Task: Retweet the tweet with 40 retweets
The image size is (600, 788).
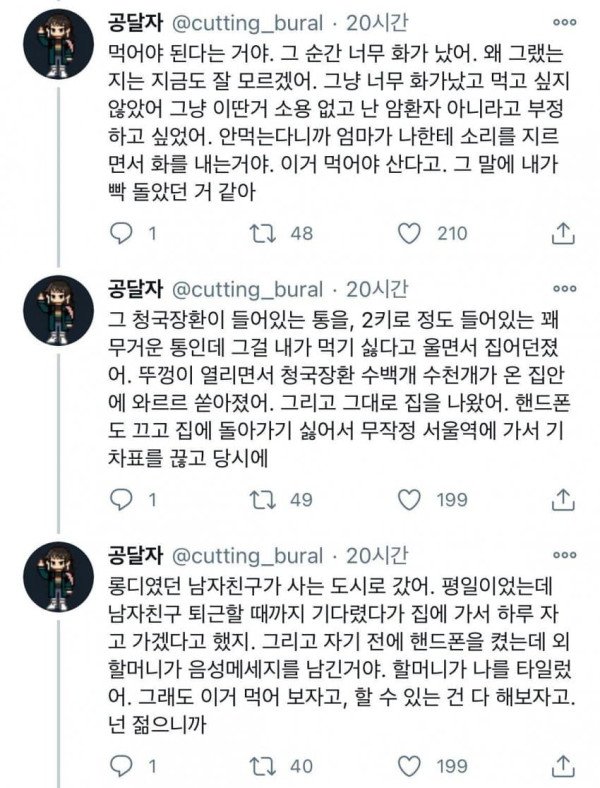Action: pos(260,768)
